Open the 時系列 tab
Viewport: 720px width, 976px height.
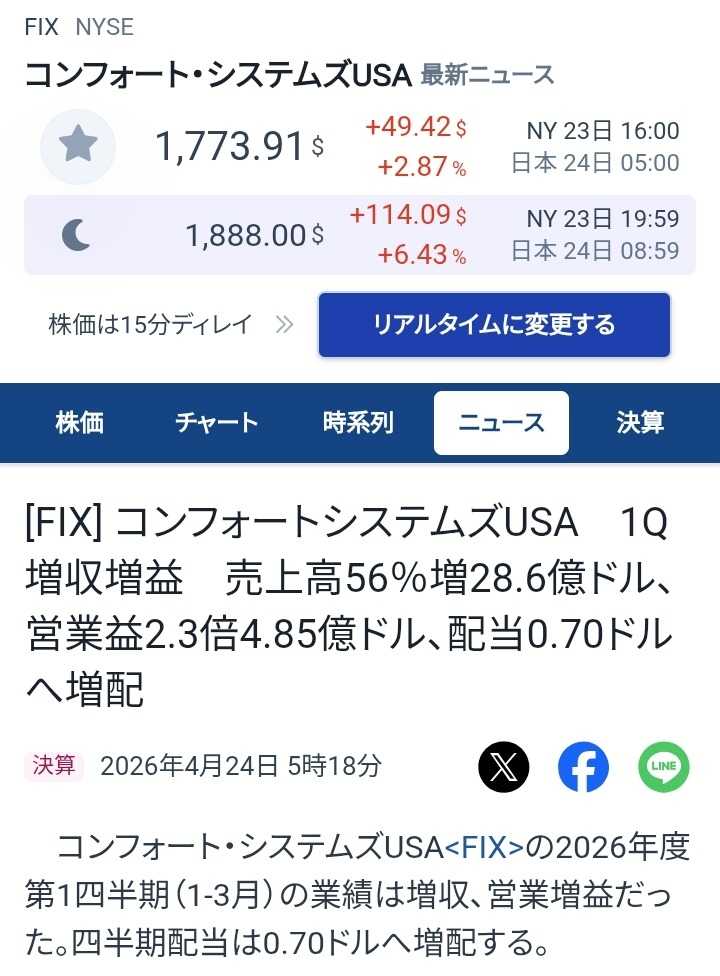(x=358, y=423)
